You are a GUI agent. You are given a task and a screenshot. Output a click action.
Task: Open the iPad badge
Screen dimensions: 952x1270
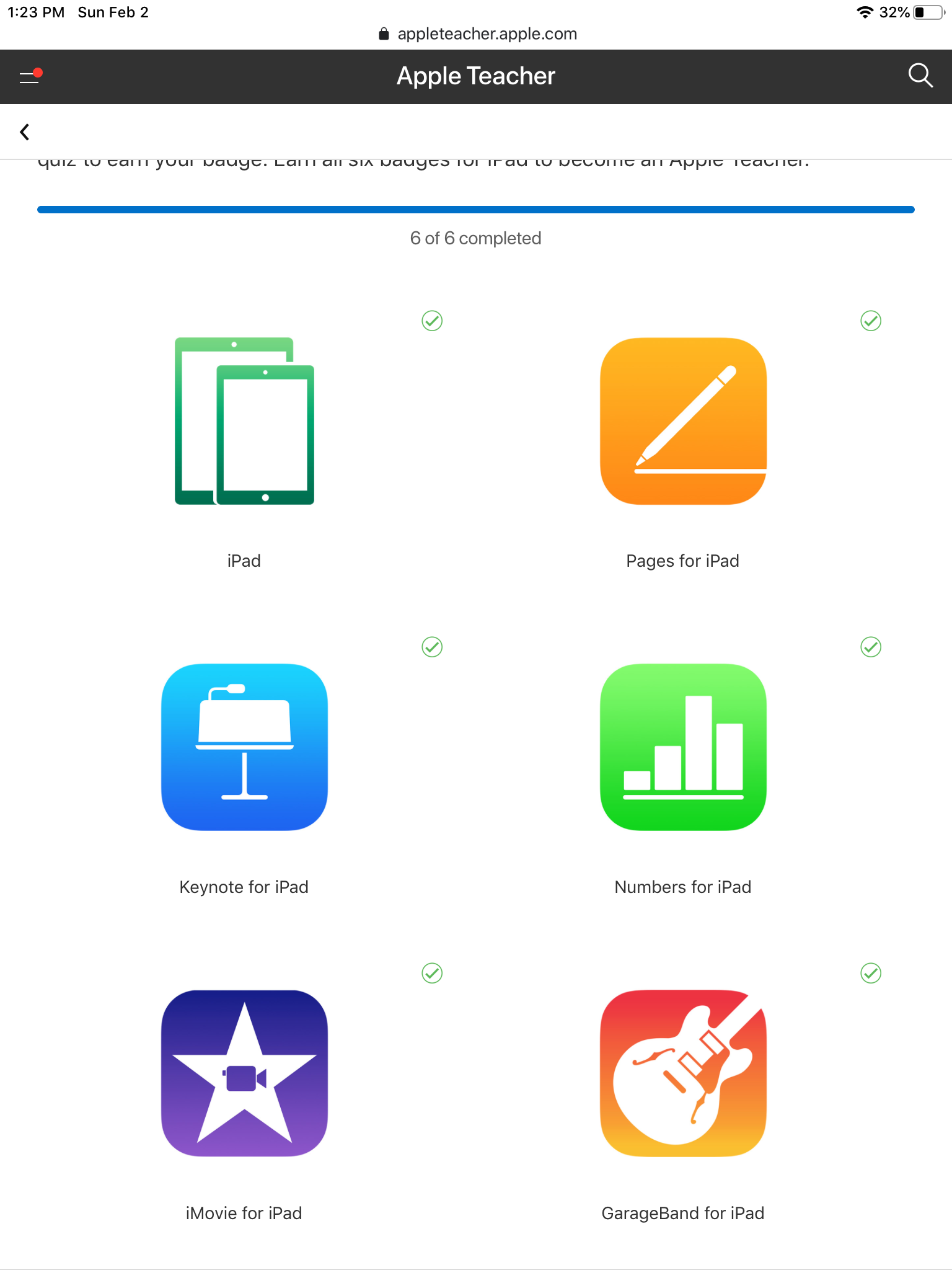tap(244, 422)
